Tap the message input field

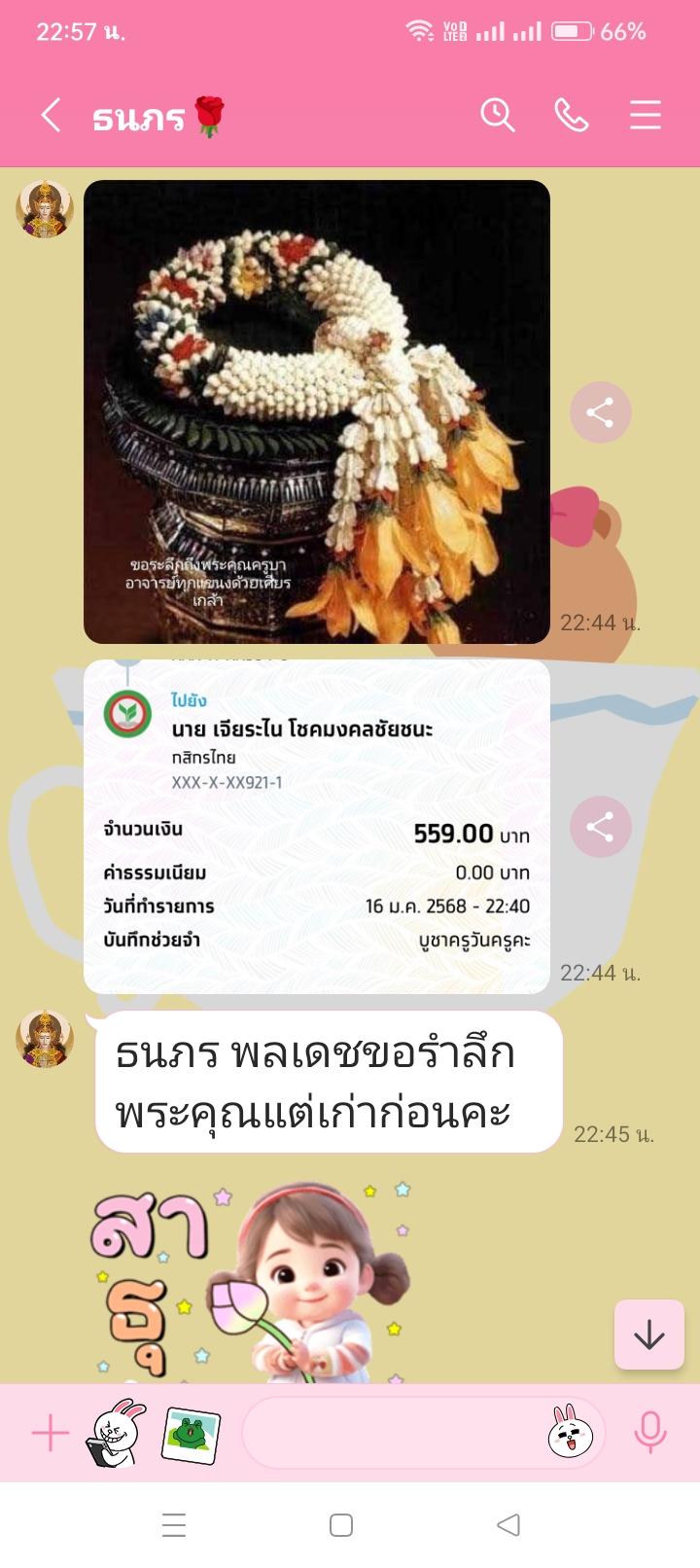(389, 1433)
